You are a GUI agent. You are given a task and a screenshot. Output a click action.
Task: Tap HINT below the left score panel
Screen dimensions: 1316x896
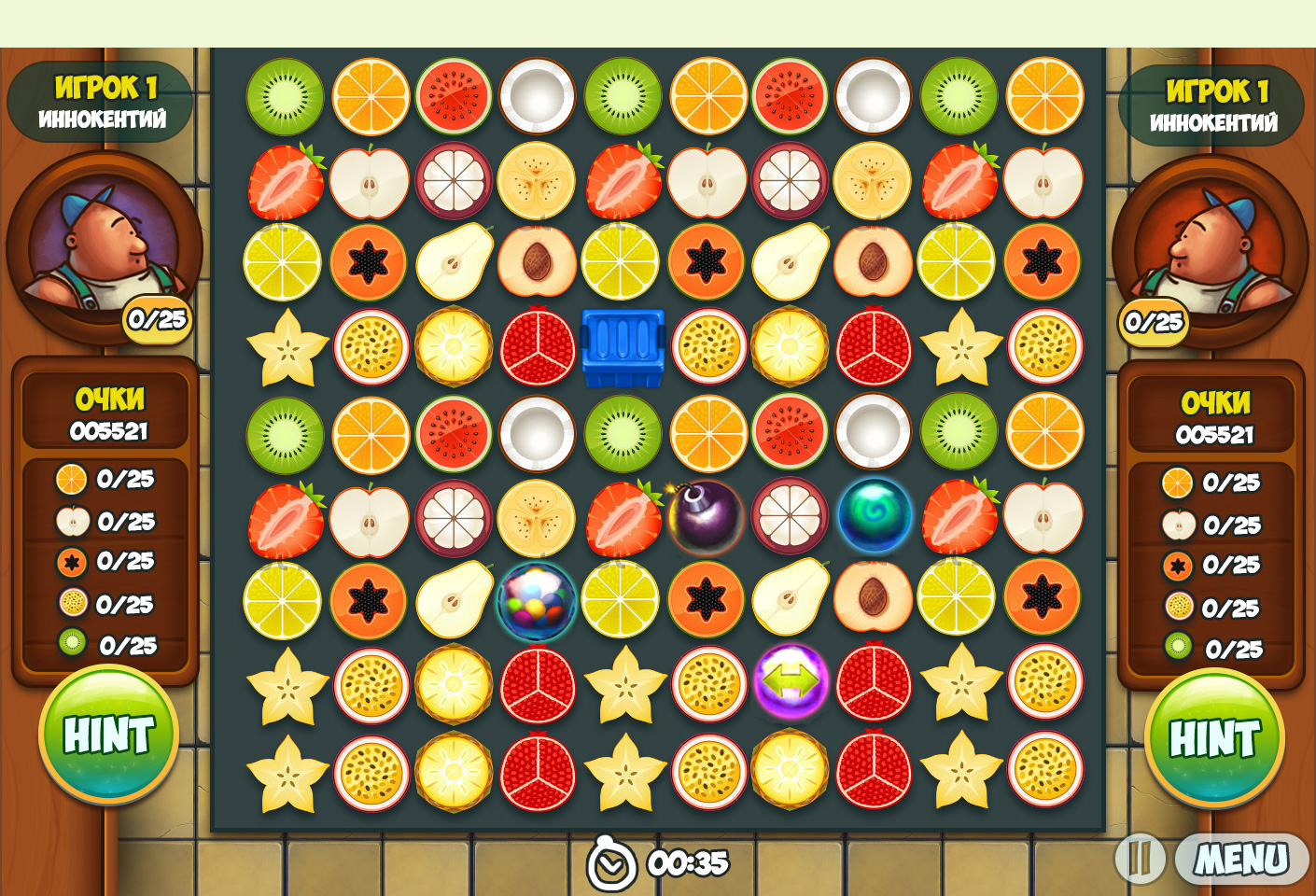coord(108,735)
